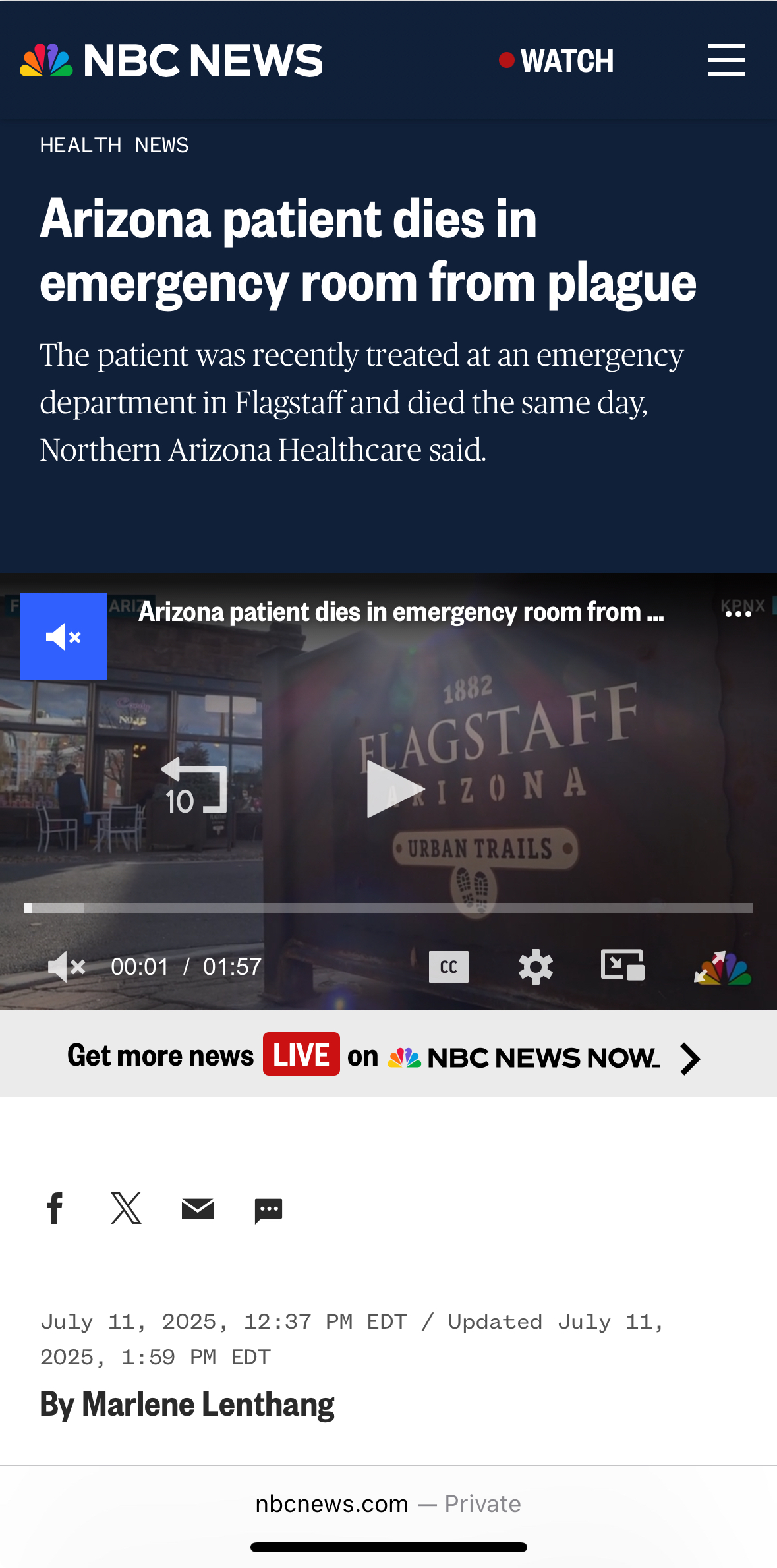Share article on X
The height and width of the screenshot is (1568, 777).
[x=126, y=1208]
